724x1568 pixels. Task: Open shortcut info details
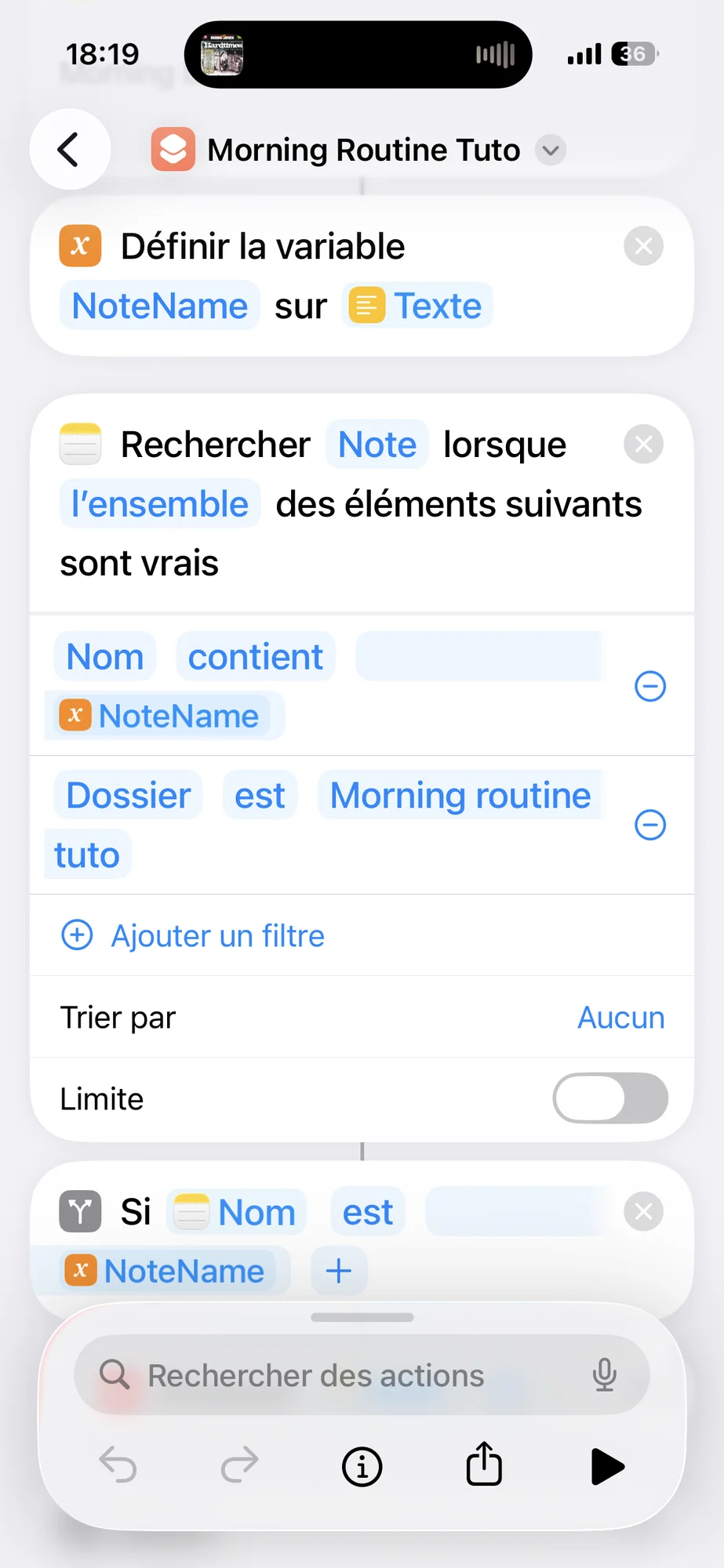click(362, 1466)
